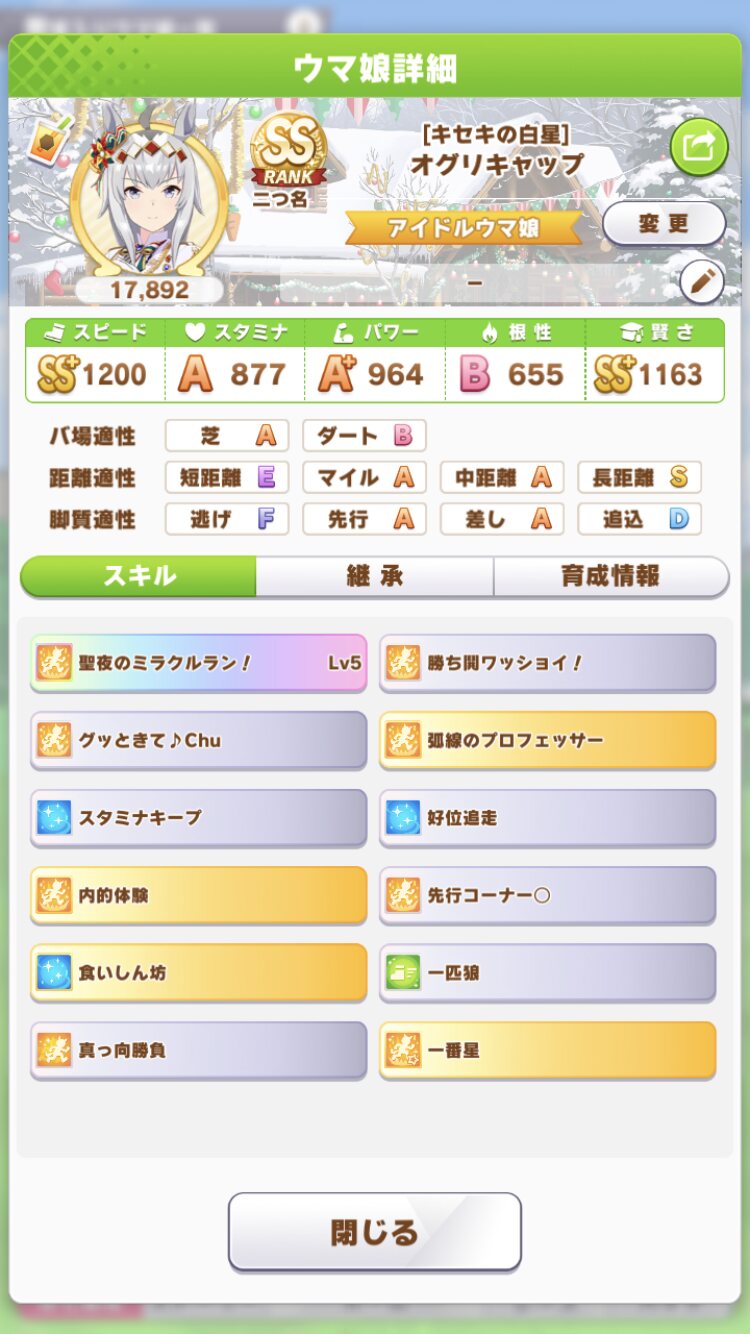Show the 先行コーナー○ skill description

pos(547,895)
